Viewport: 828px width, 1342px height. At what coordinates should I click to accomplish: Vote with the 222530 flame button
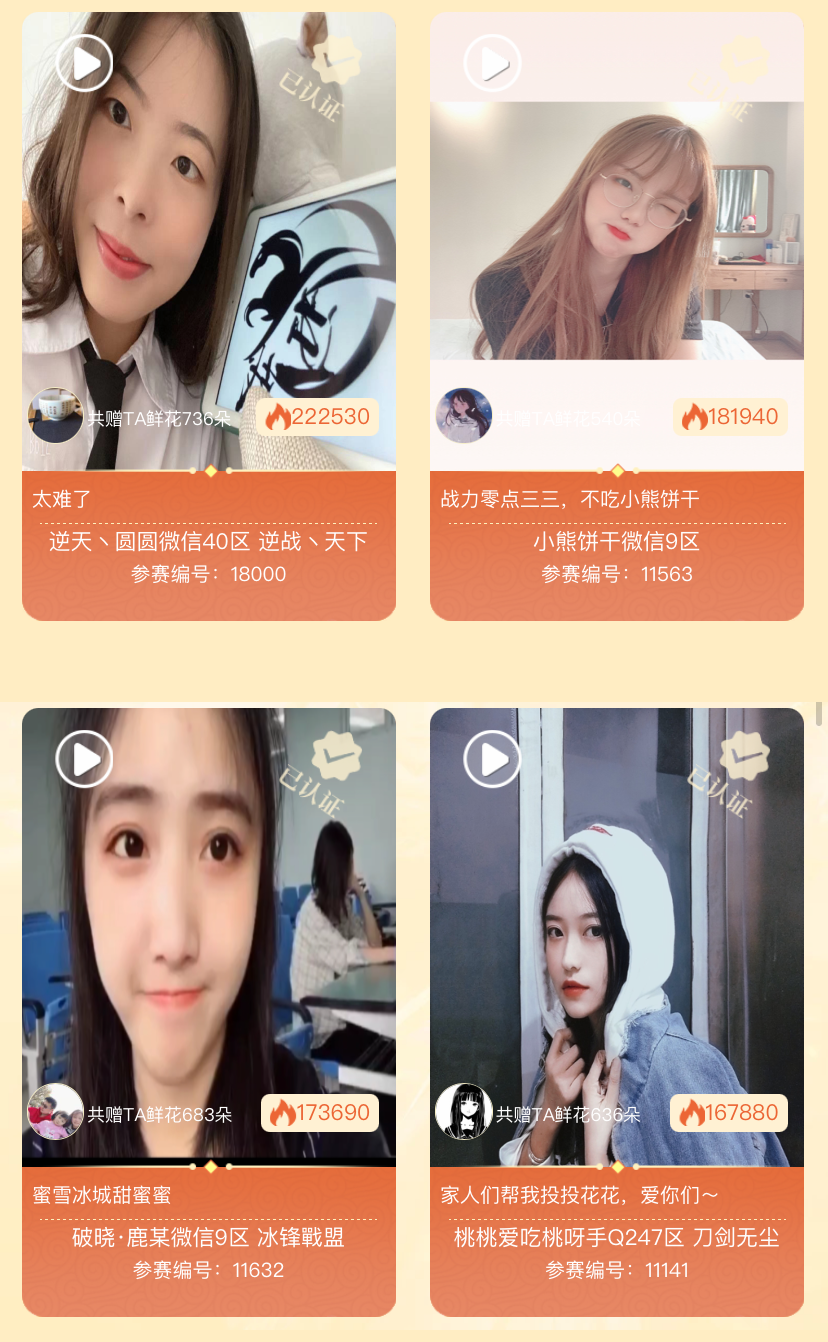point(317,417)
